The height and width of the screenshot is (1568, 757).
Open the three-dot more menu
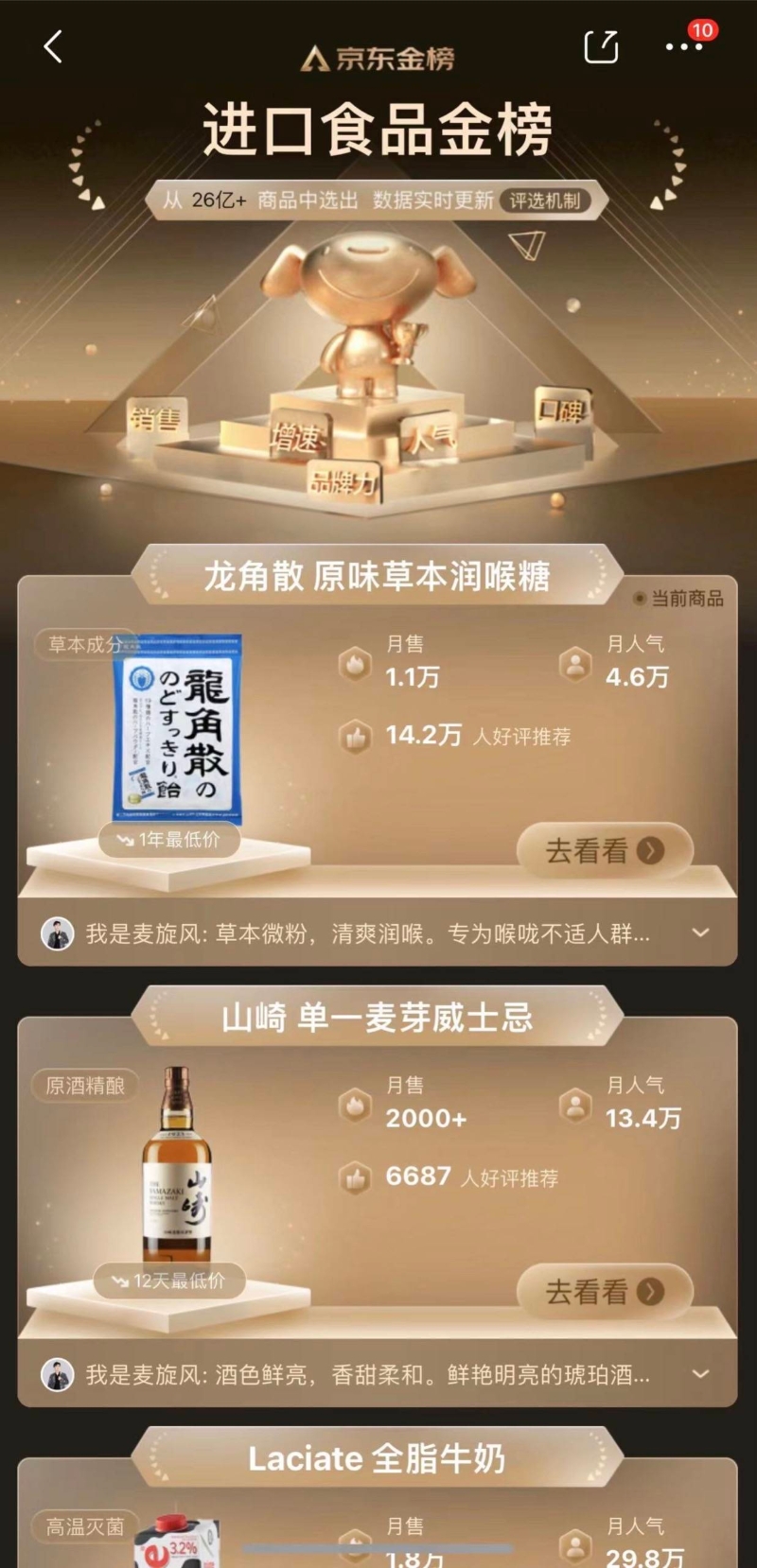click(x=683, y=46)
